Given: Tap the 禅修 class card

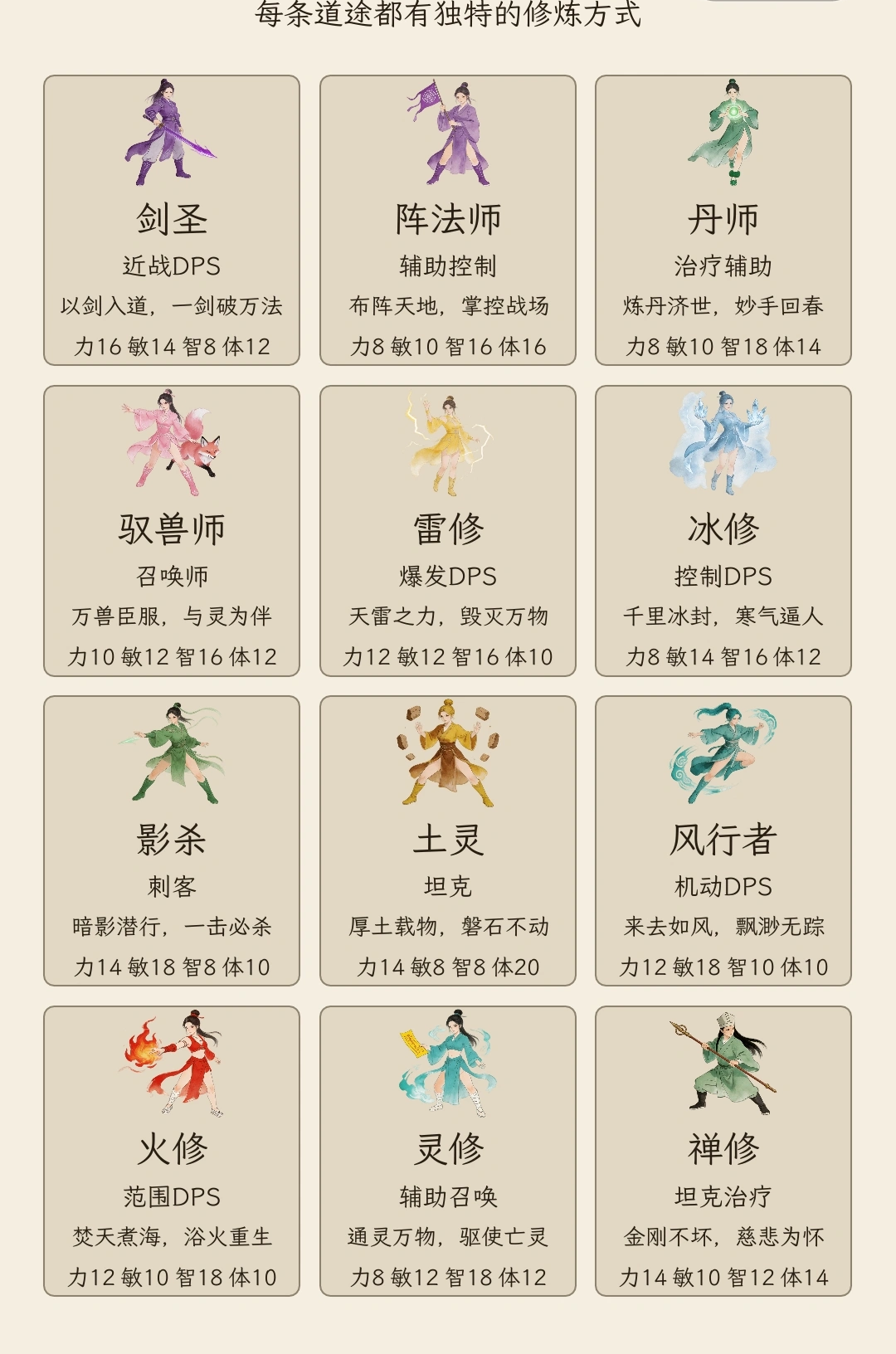Looking at the screenshot, I should click(723, 1152).
